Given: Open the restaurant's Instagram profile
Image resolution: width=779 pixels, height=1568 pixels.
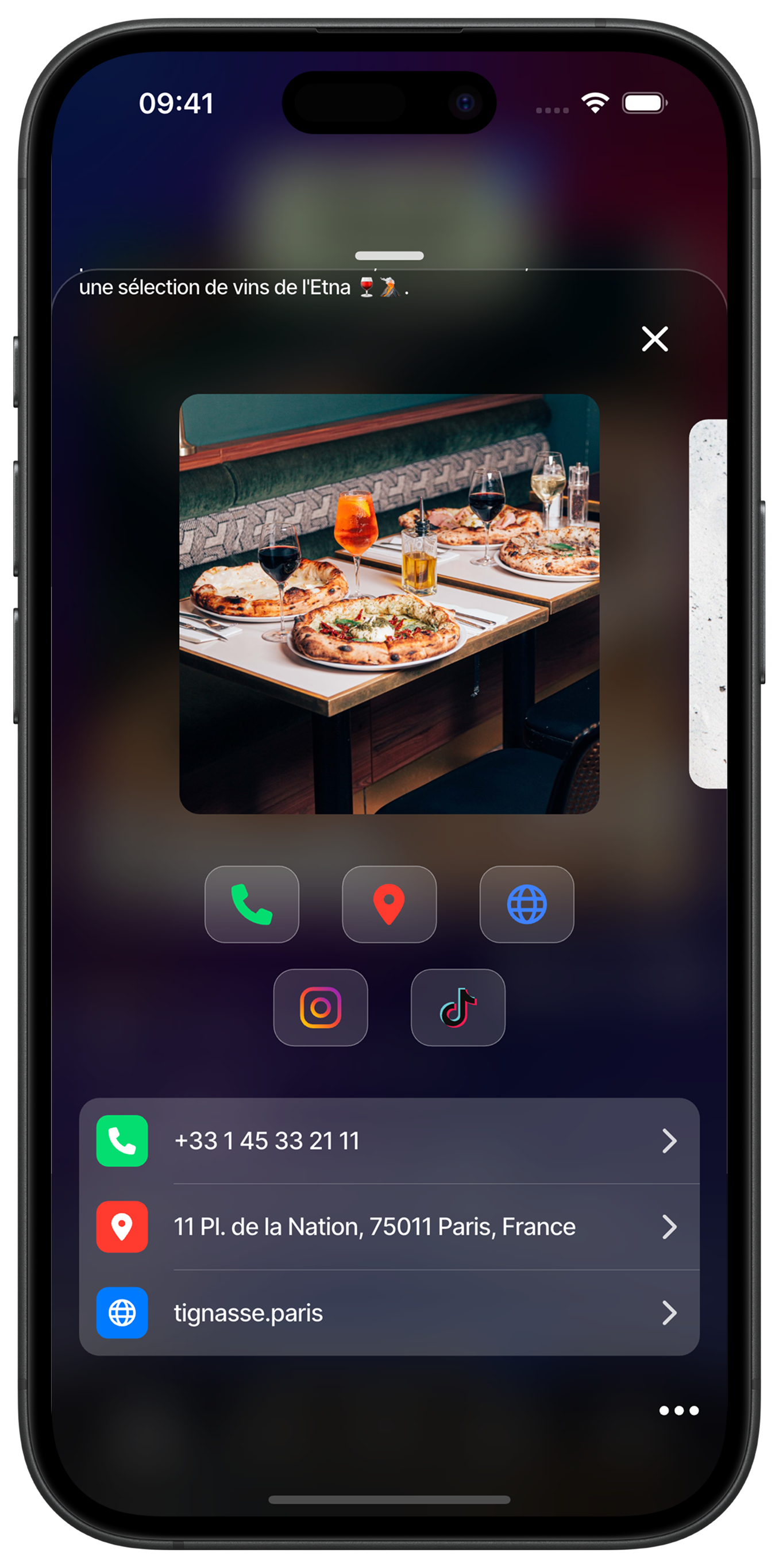Looking at the screenshot, I should 321,1007.
